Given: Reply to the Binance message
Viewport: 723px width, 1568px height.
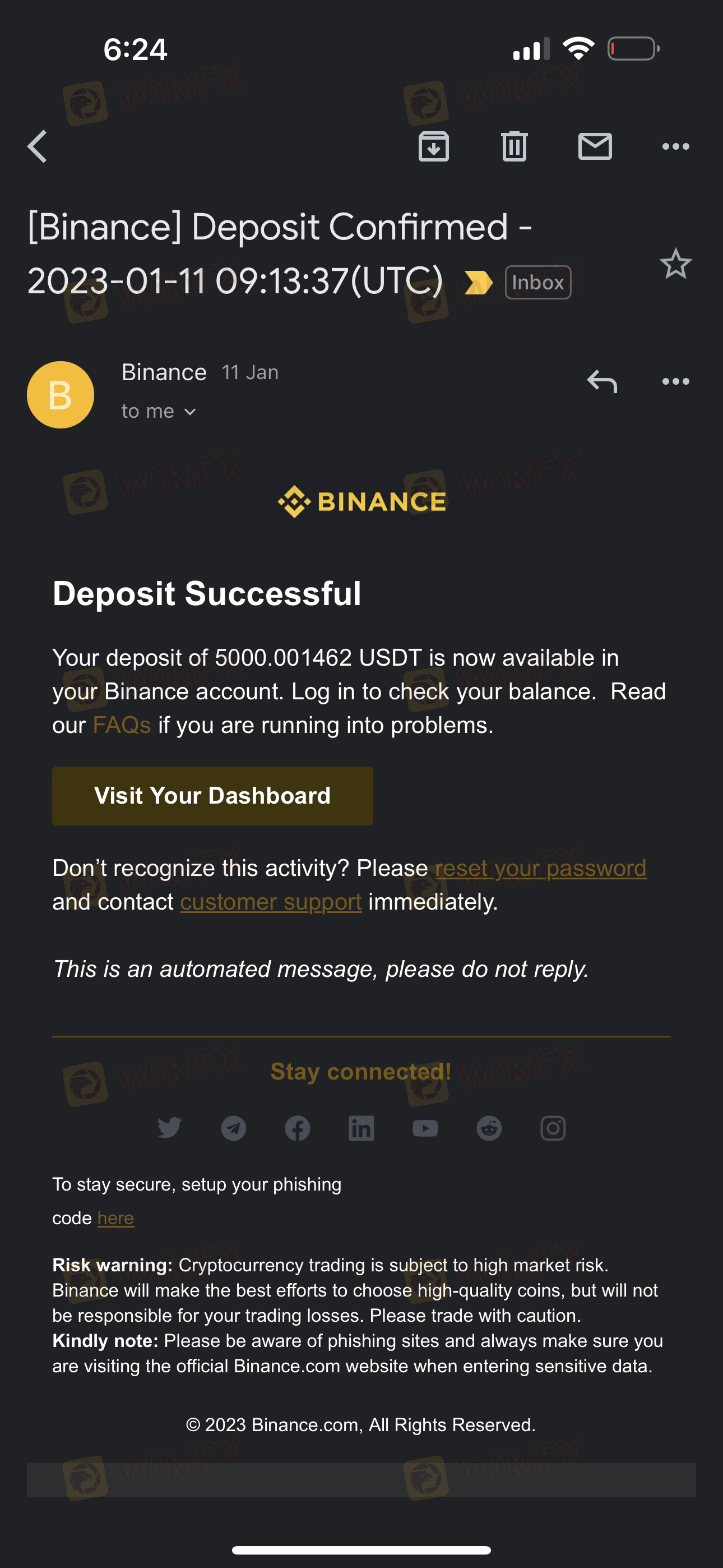Looking at the screenshot, I should [x=602, y=382].
